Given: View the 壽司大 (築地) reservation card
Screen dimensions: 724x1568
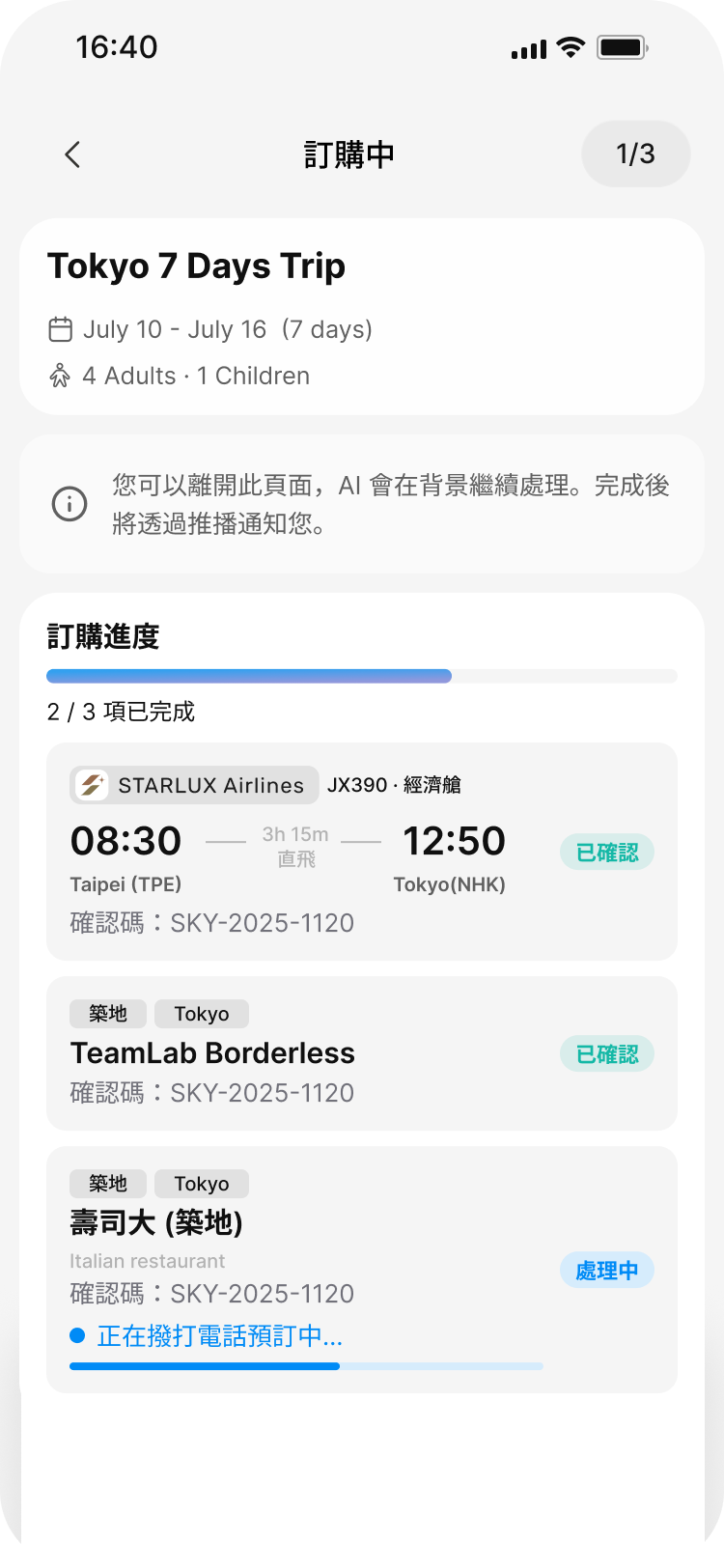Looking at the screenshot, I should pos(361,1269).
